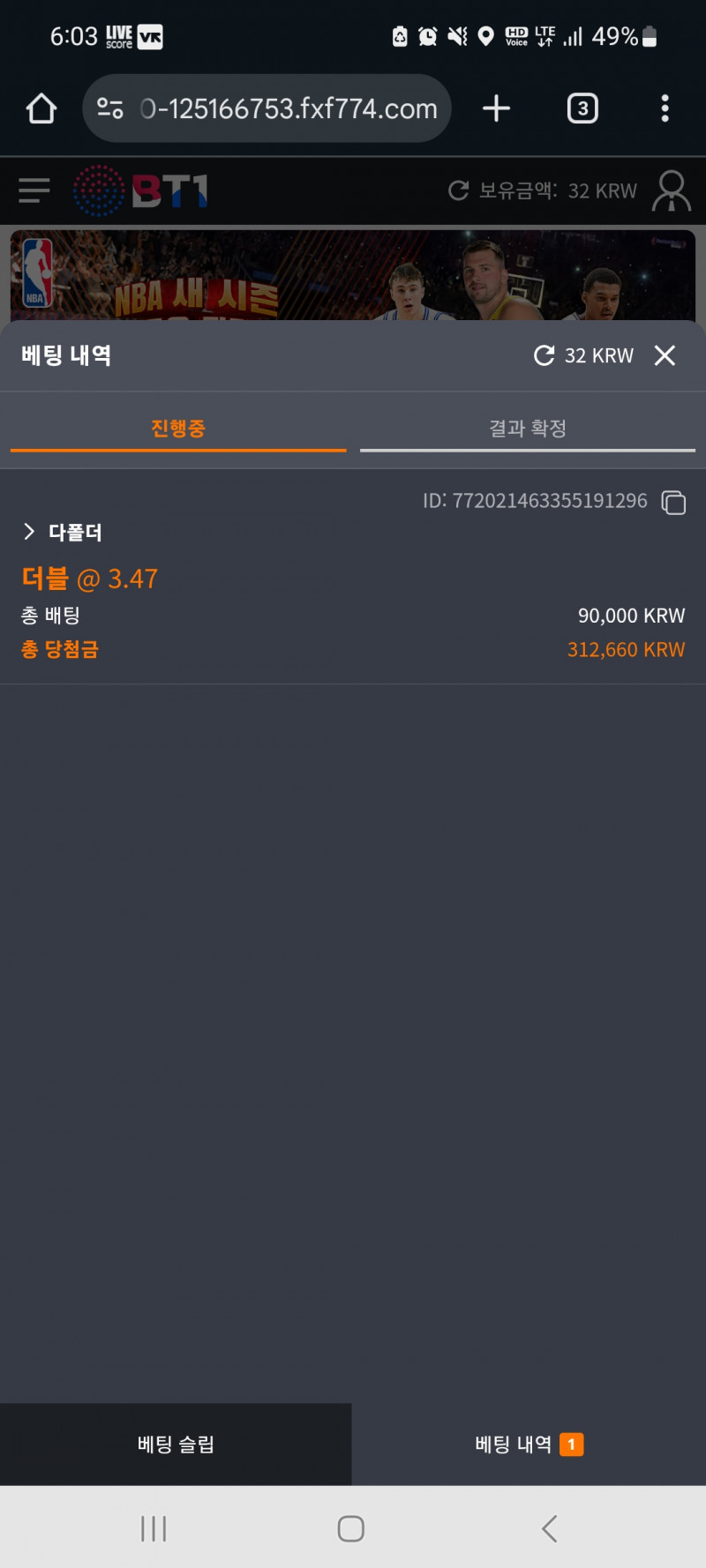This screenshot has width=706, height=1568.
Task: Close the 베팅 내역 panel
Action: coord(665,355)
